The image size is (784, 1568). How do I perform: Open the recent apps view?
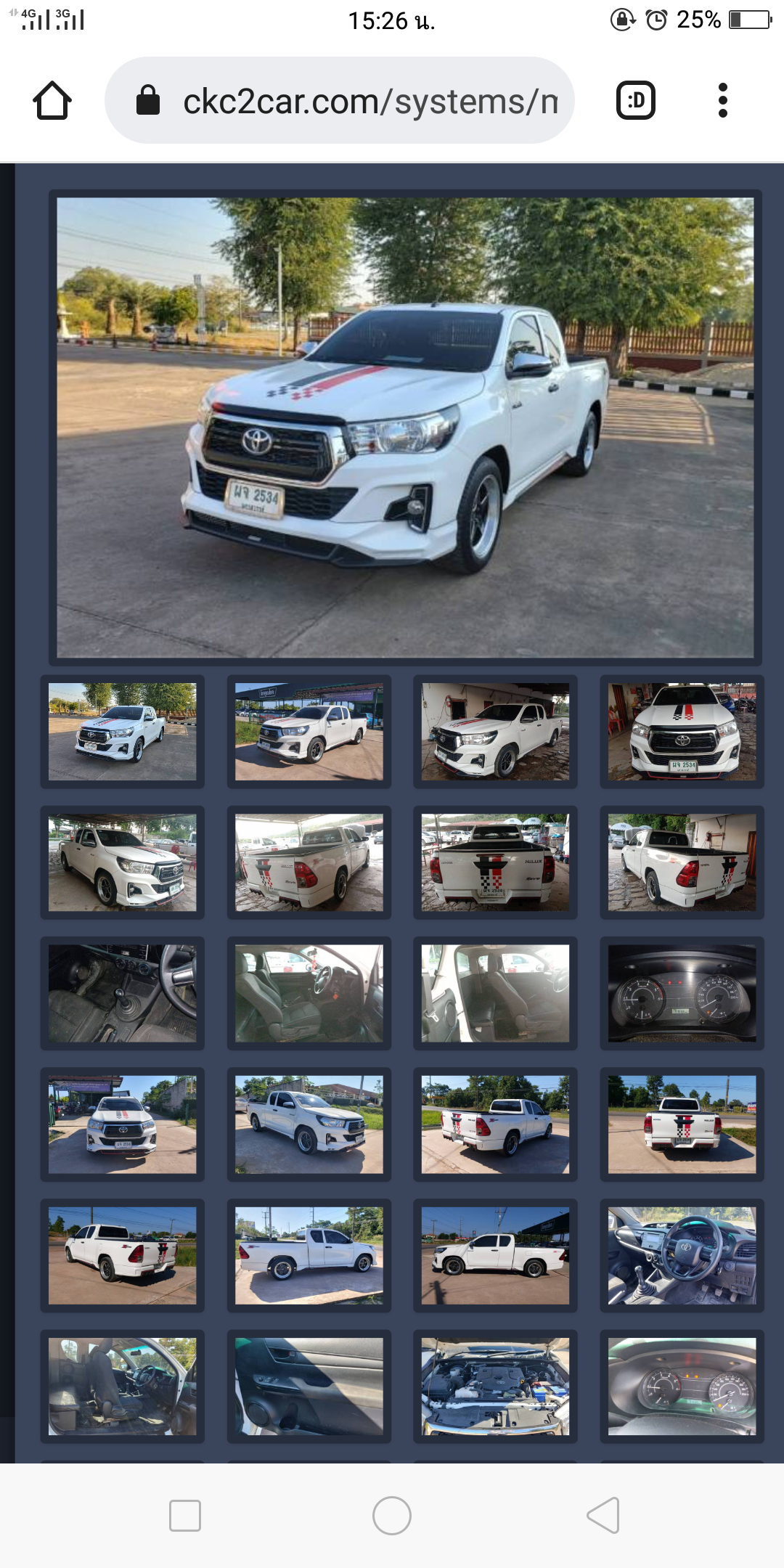[x=184, y=1516]
